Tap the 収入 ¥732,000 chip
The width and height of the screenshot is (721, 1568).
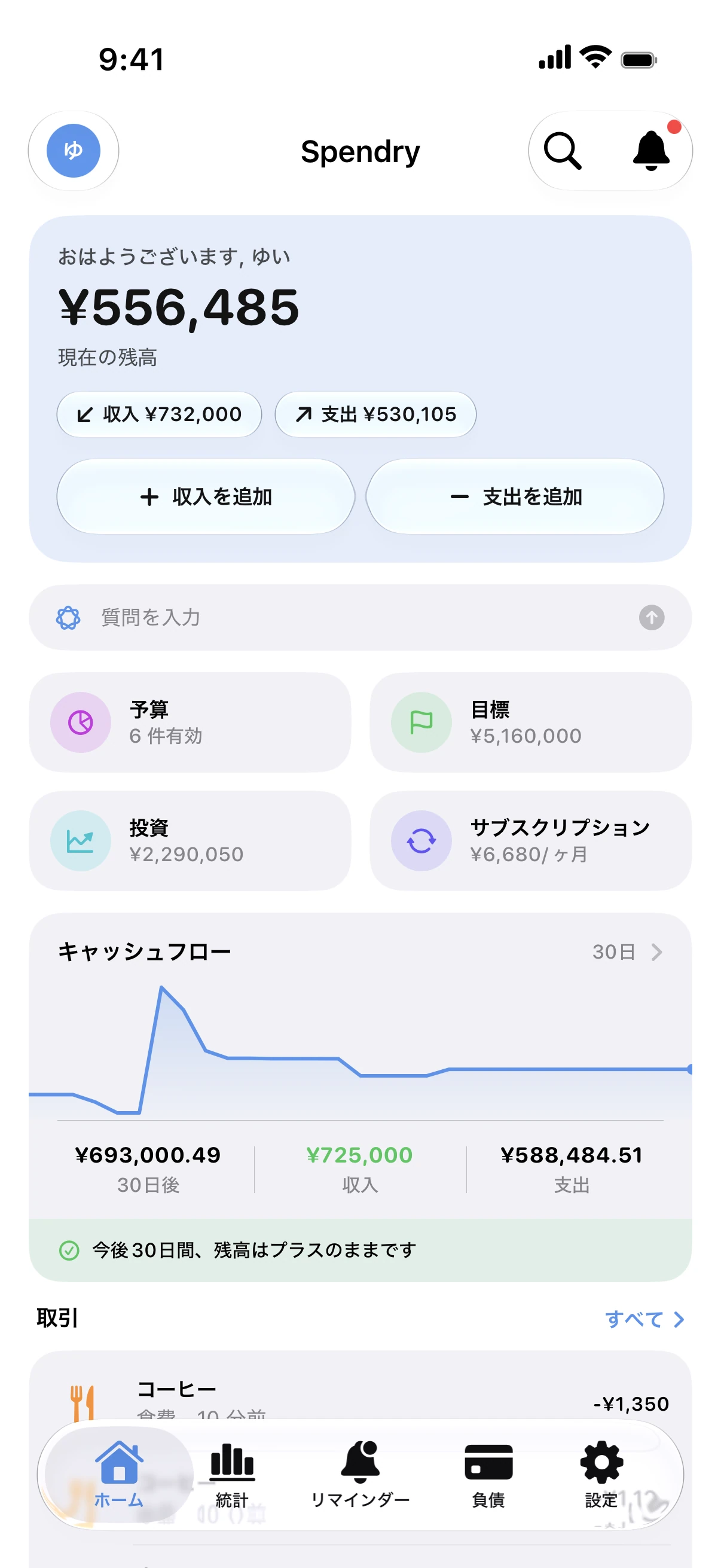click(x=160, y=414)
